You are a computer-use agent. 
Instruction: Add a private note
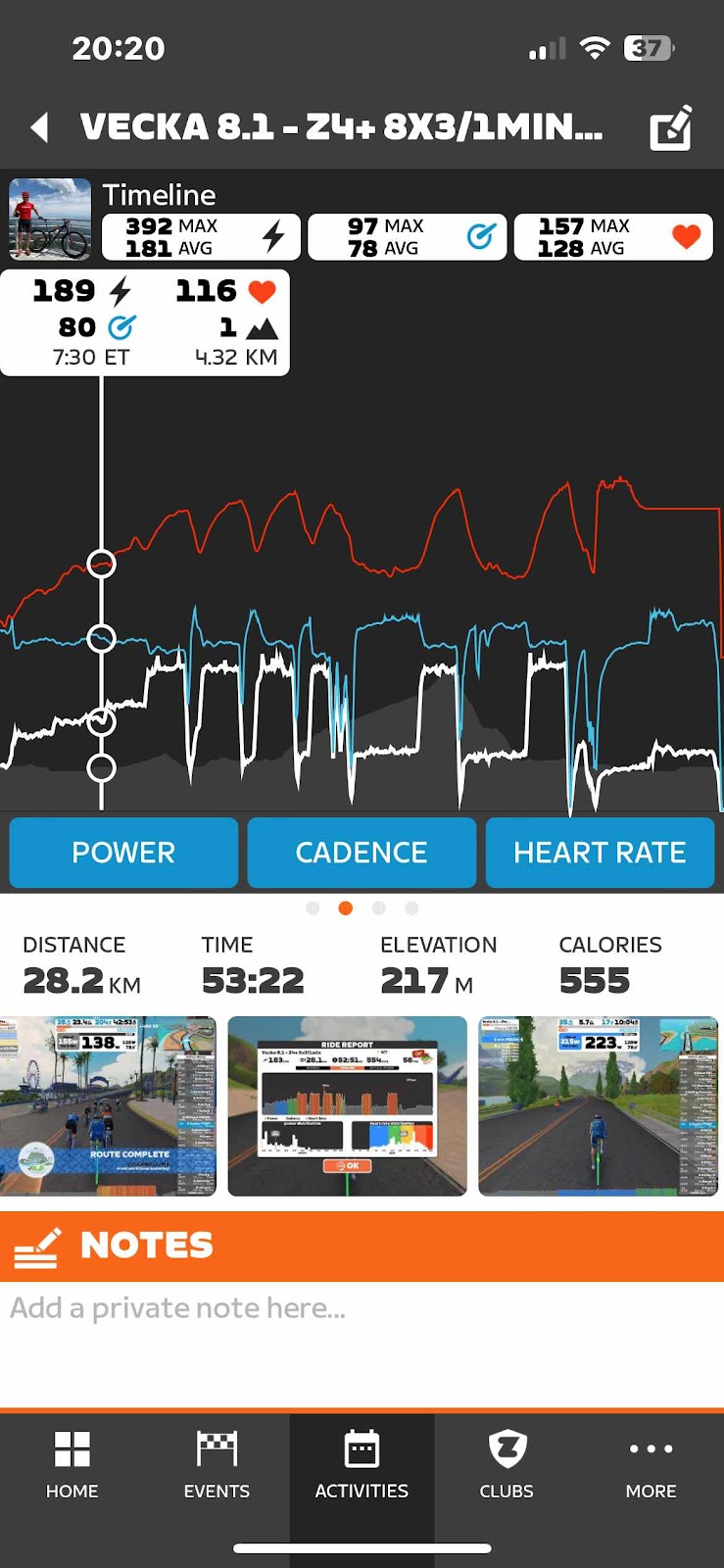click(362, 1309)
